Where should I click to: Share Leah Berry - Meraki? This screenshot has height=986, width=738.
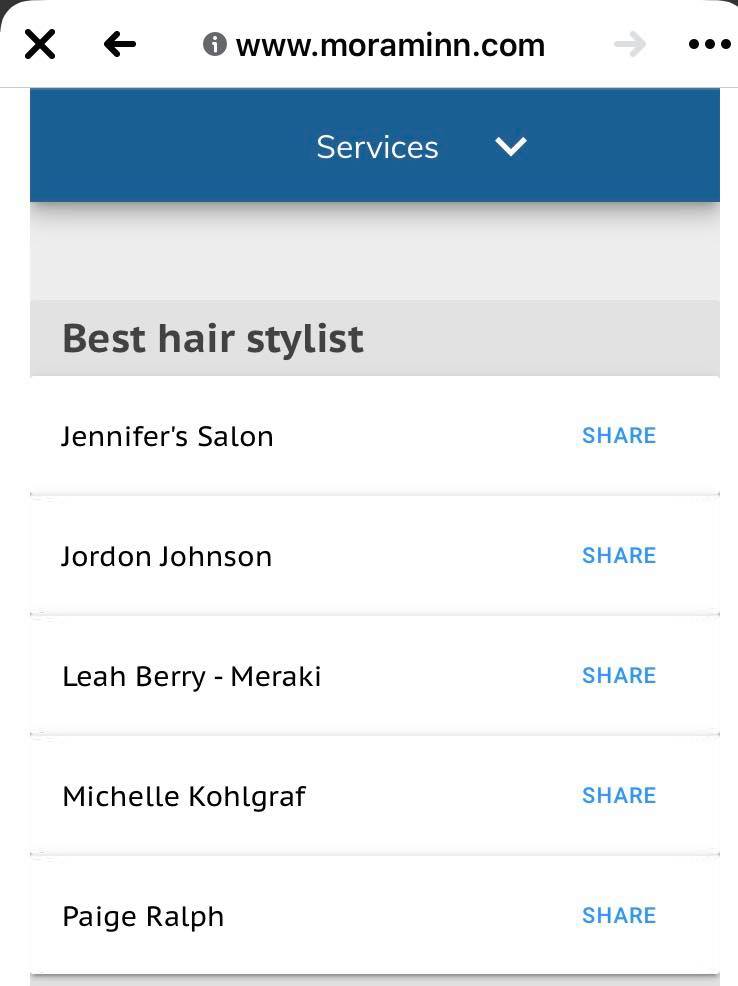pos(619,676)
